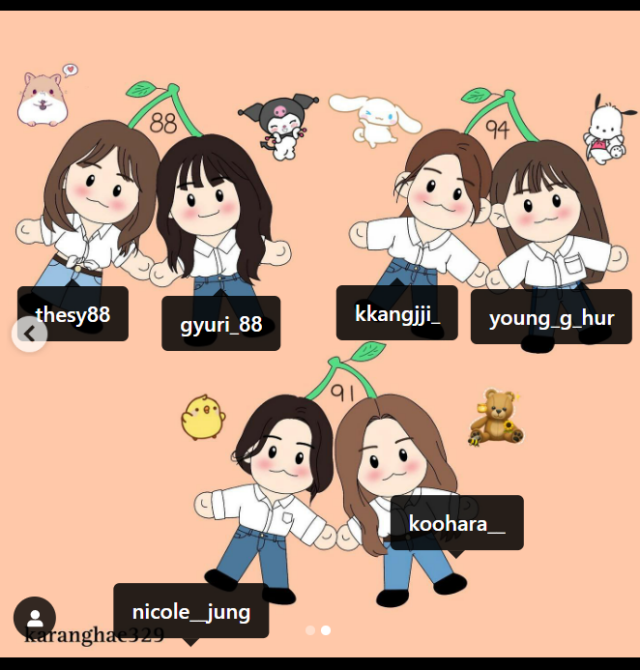Go to the previous photo in the carousel

coord(29,334)
